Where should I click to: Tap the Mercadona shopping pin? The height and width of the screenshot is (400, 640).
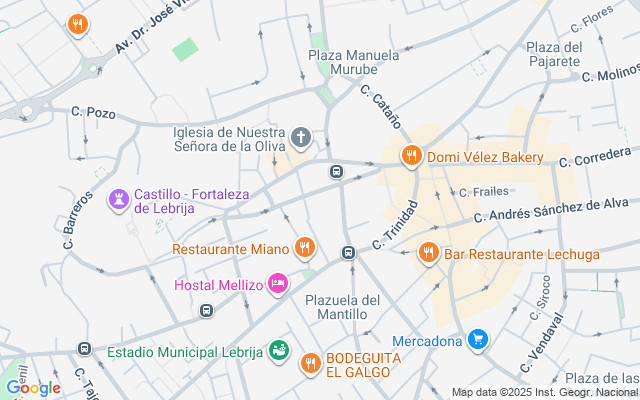(x=478, y=340)
